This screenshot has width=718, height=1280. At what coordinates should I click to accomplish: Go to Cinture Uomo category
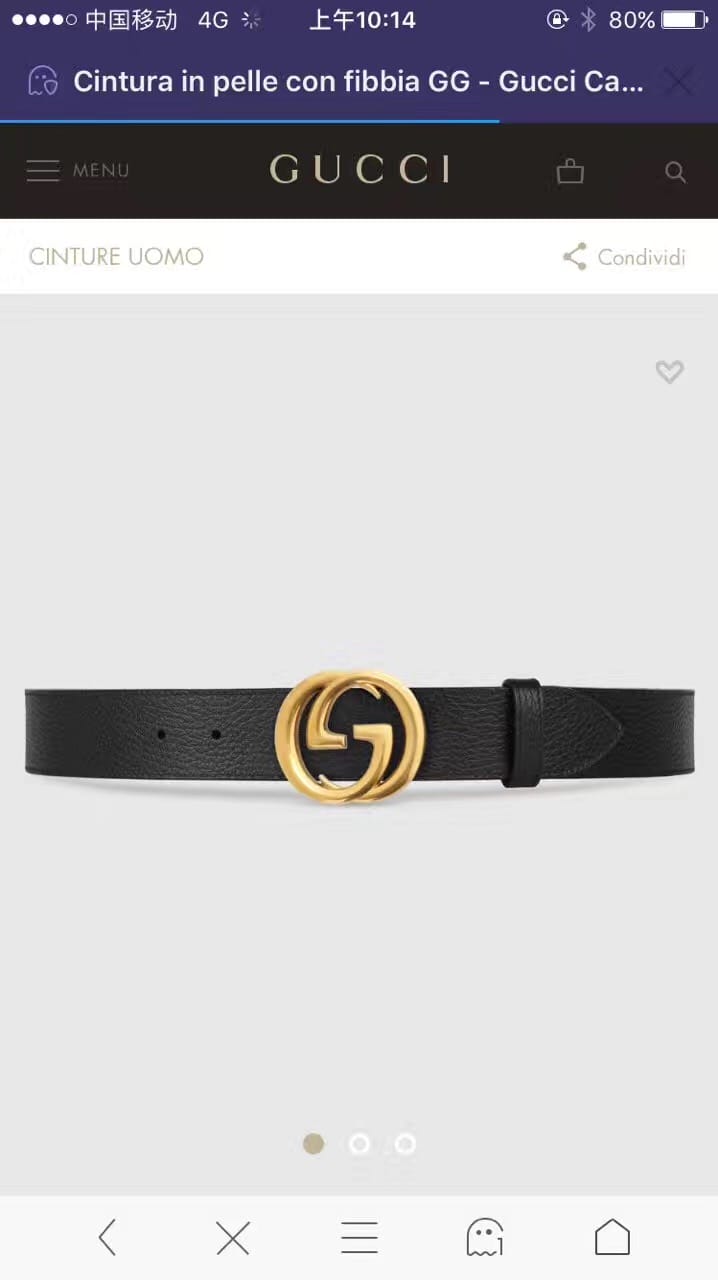pos(116,257)
